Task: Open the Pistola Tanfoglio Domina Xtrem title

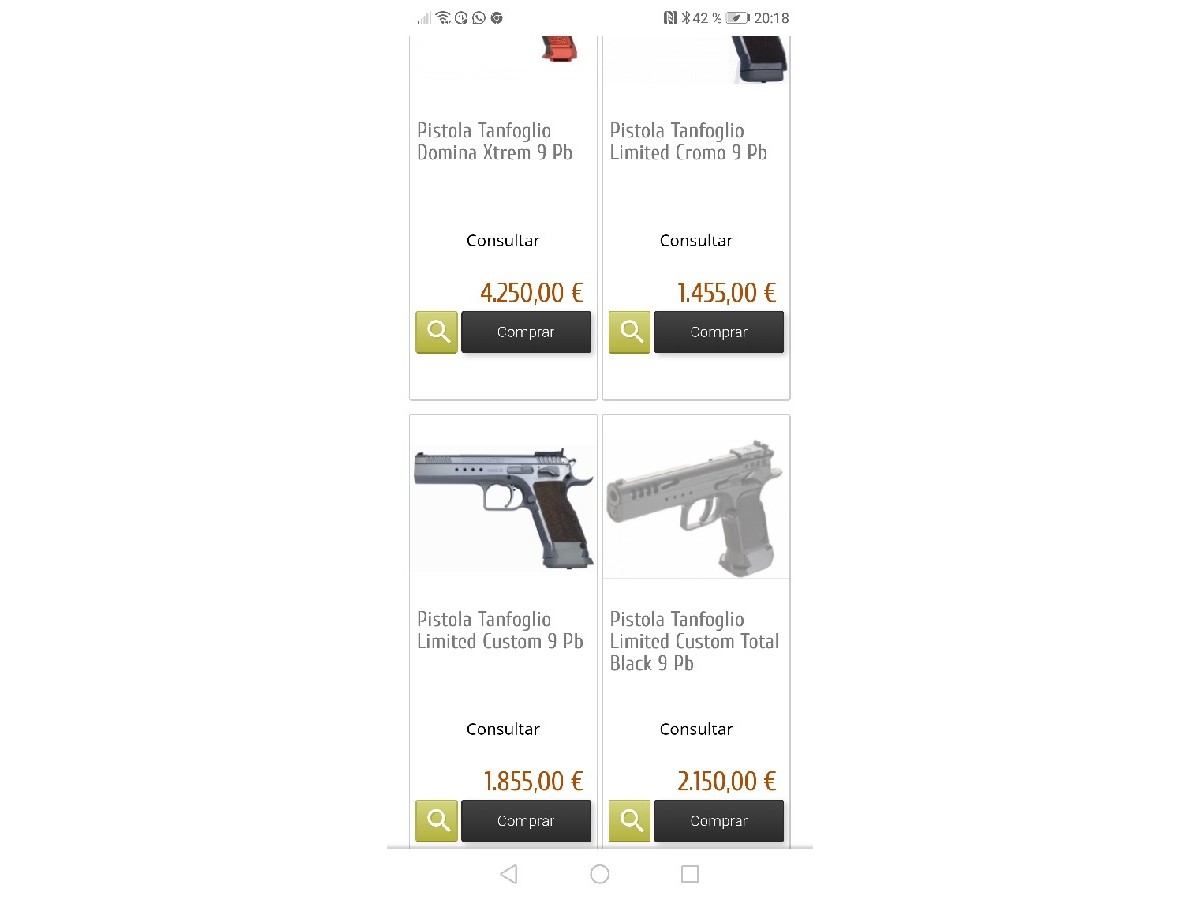Action: pos(494,141)
